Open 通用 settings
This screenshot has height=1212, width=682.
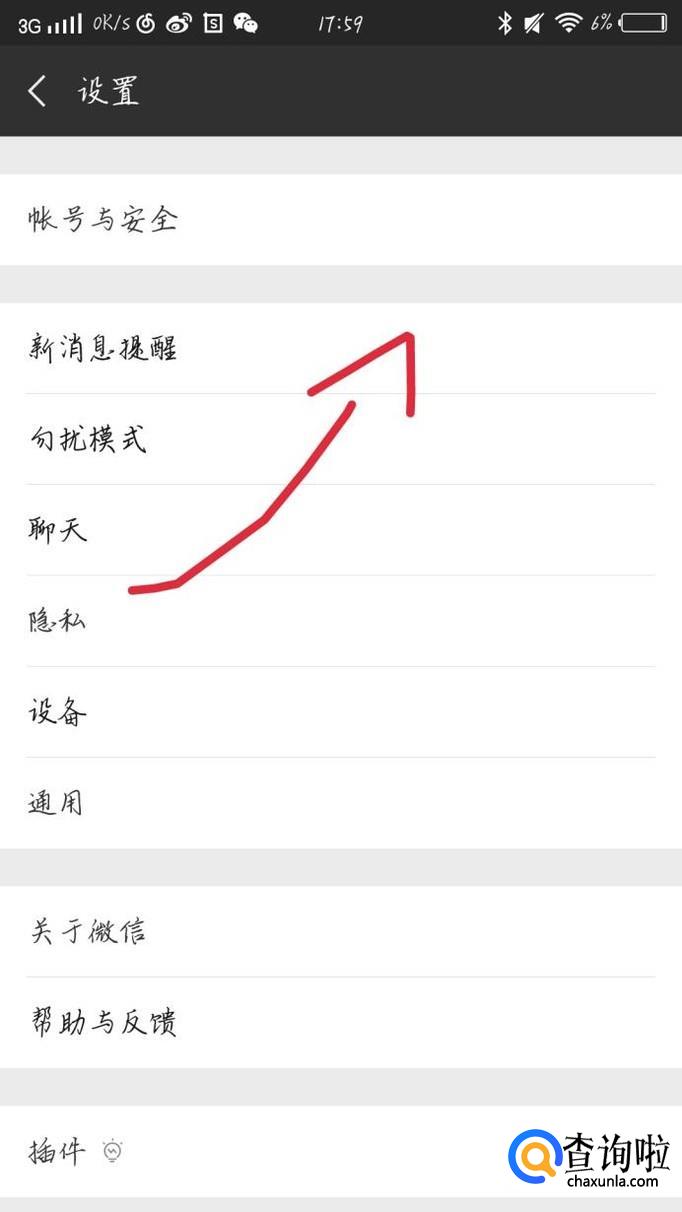(x=341, y=803)
